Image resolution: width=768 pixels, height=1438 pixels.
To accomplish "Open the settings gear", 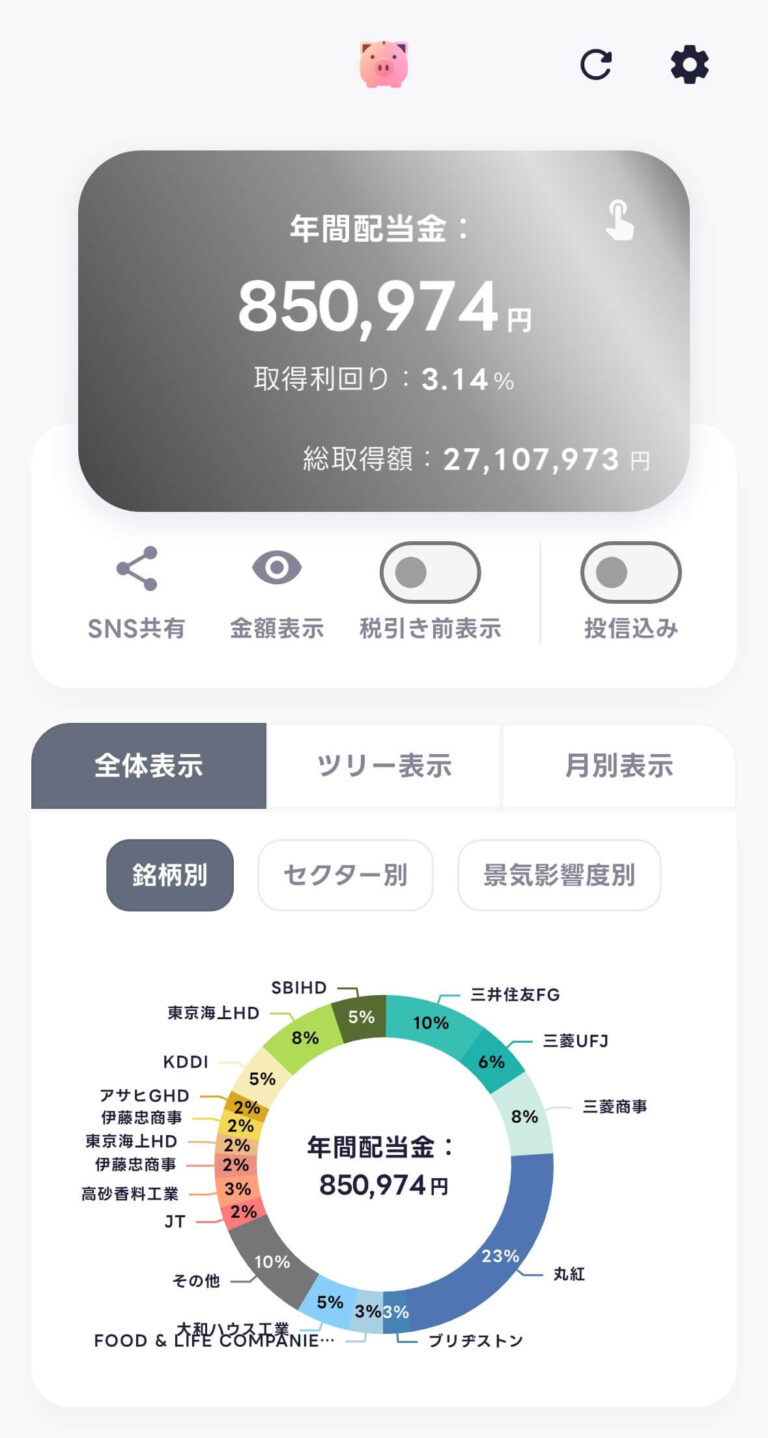I will pyautogui.click(x=688, y=66).
